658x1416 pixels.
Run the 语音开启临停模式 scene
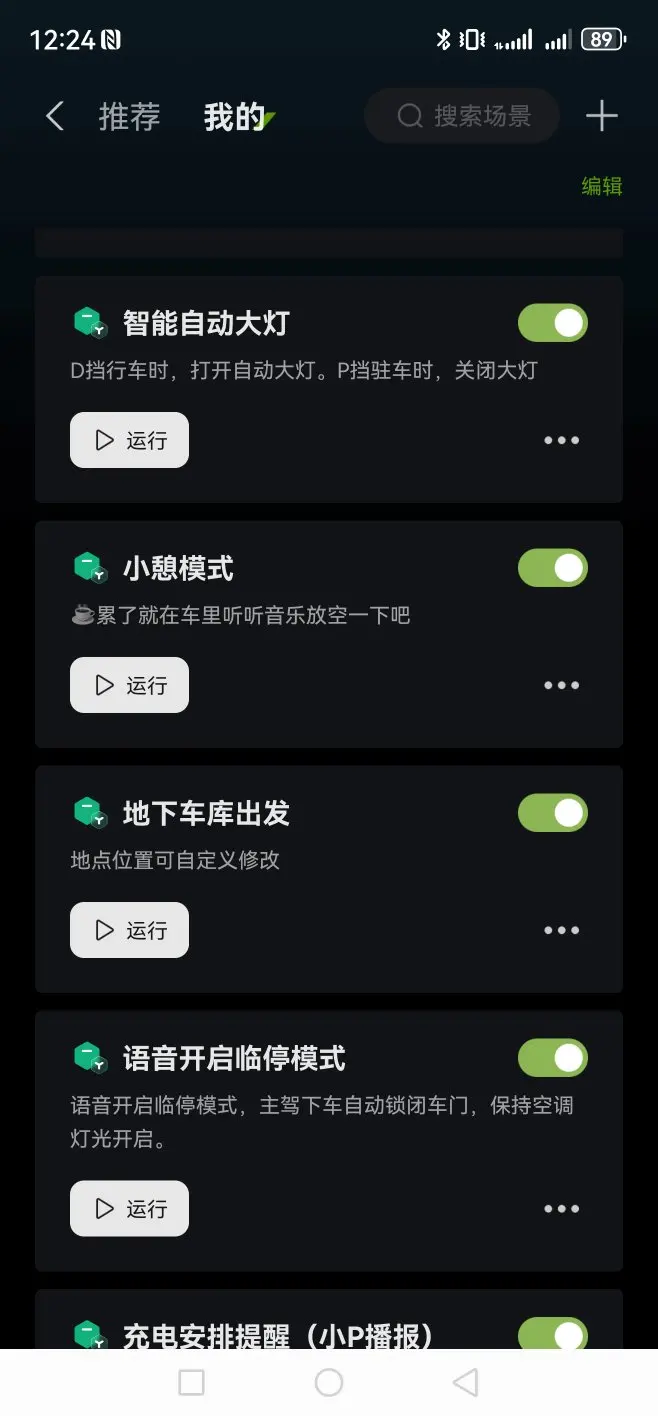tap(129, 1209)
